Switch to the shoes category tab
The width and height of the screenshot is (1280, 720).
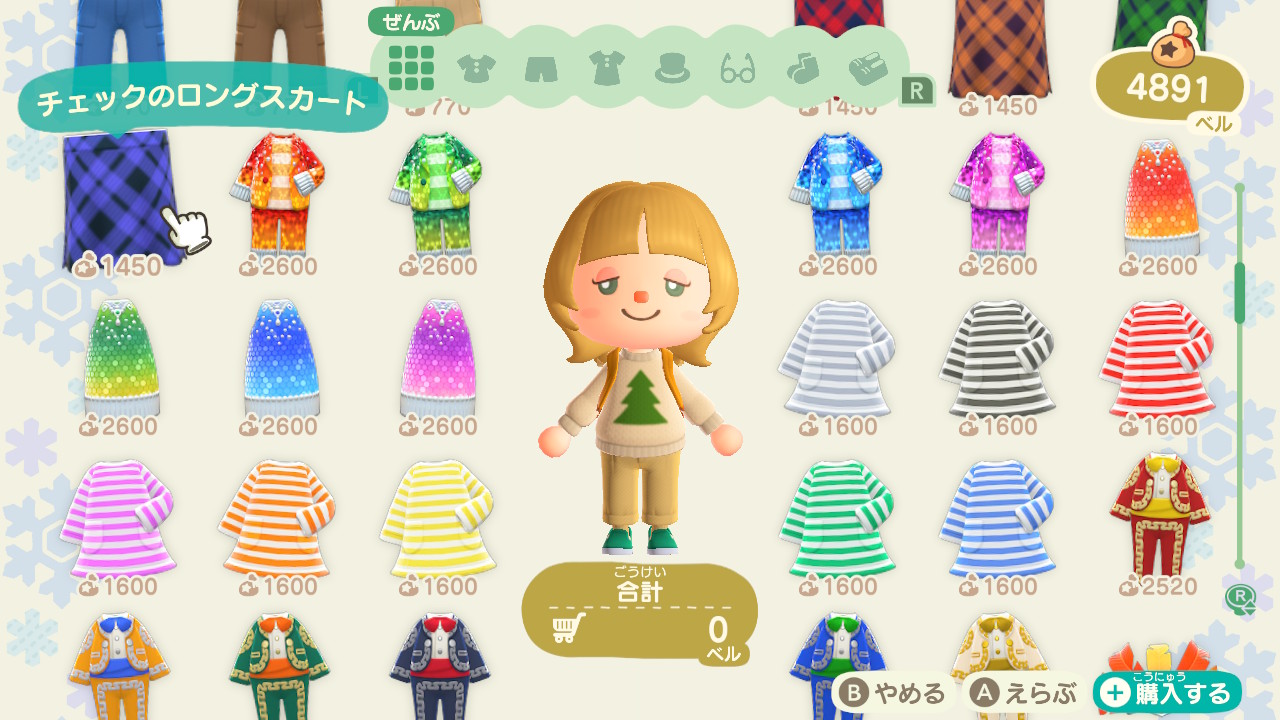click(867, 68)
